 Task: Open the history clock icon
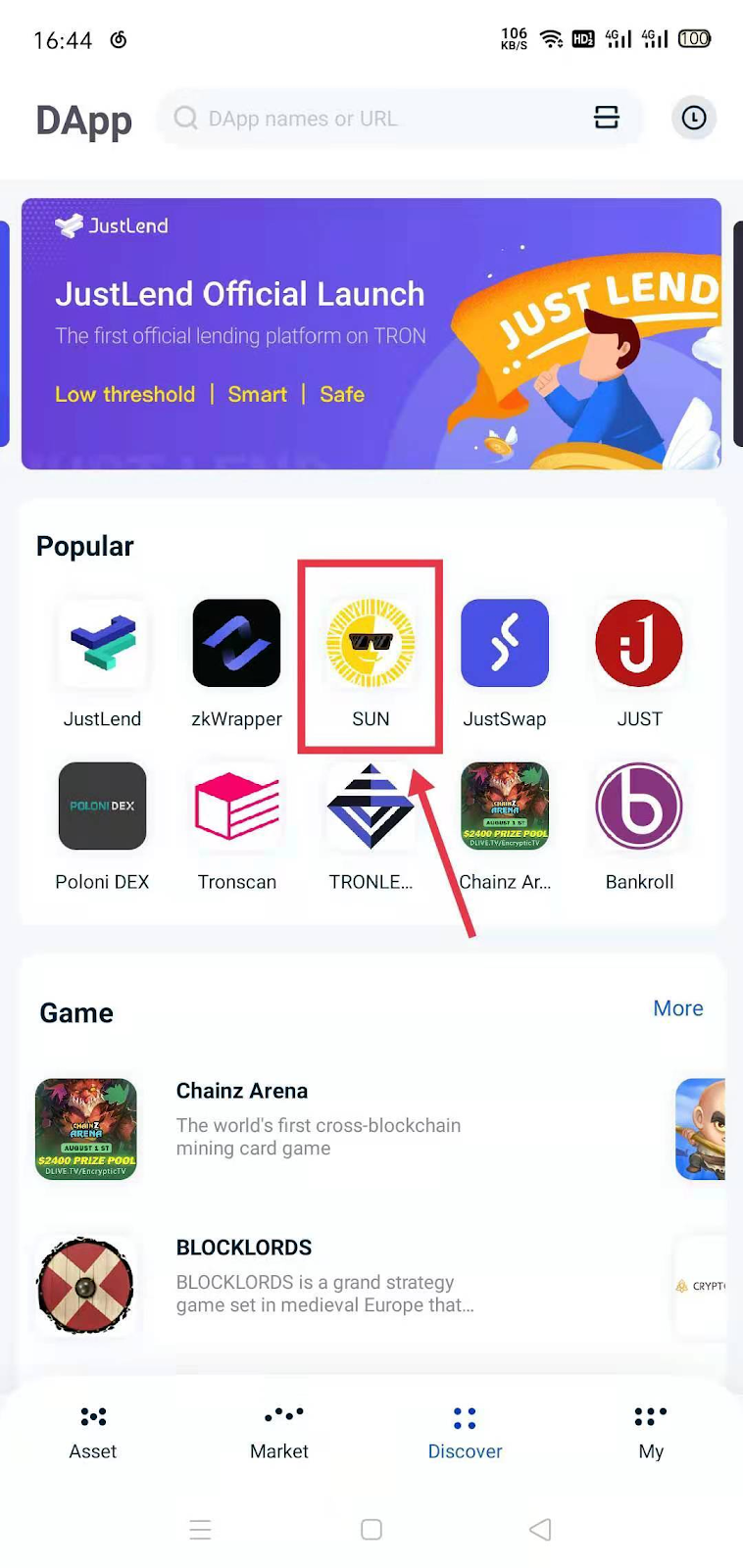tap(693, 118)
